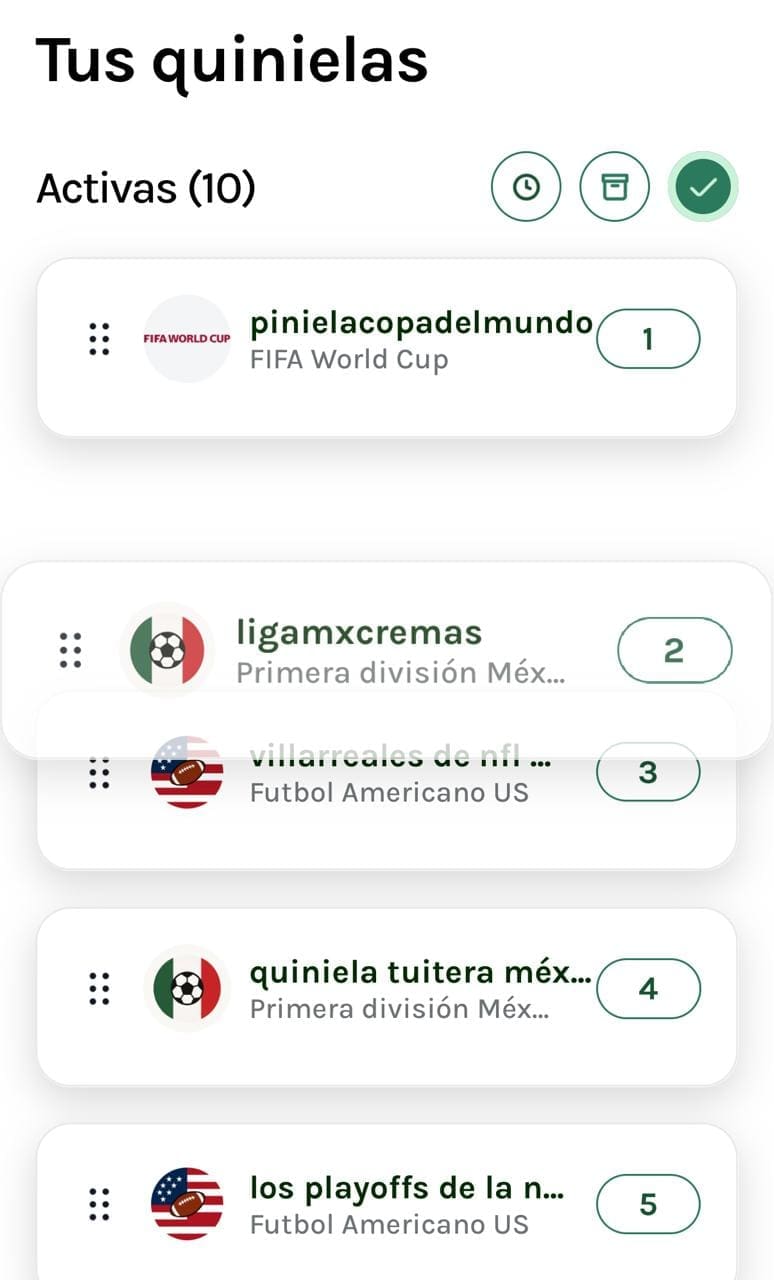Tap the position 5 badge on los playoffs
The height and width of the screenshot is (1280, 774).
point(648,1204)
